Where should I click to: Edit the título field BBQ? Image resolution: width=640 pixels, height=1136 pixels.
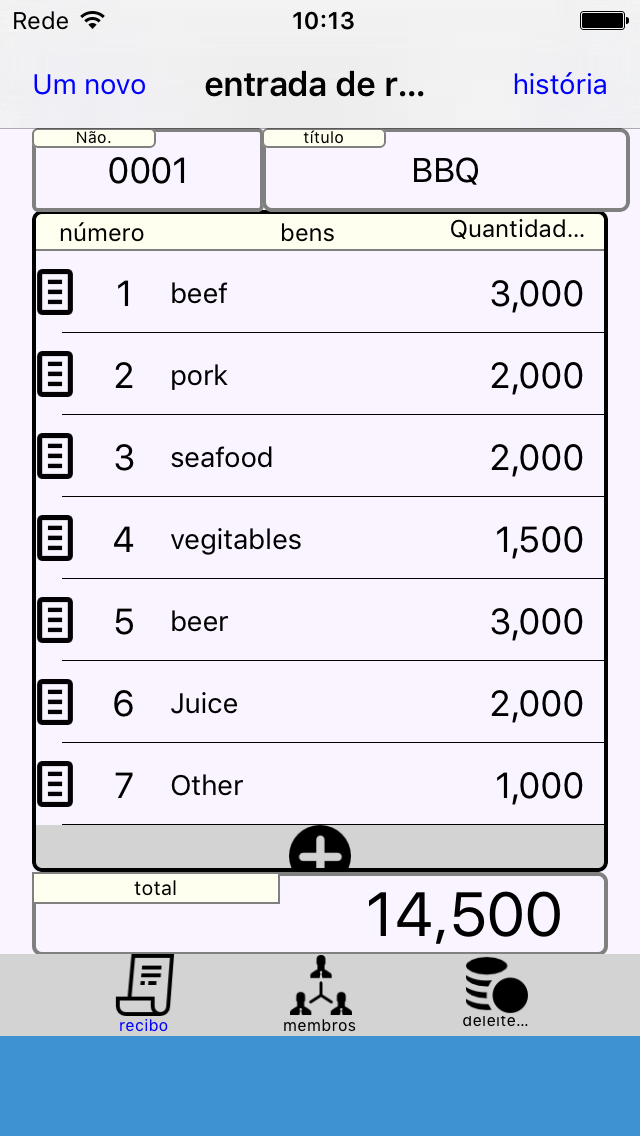[x=446, y=172]
